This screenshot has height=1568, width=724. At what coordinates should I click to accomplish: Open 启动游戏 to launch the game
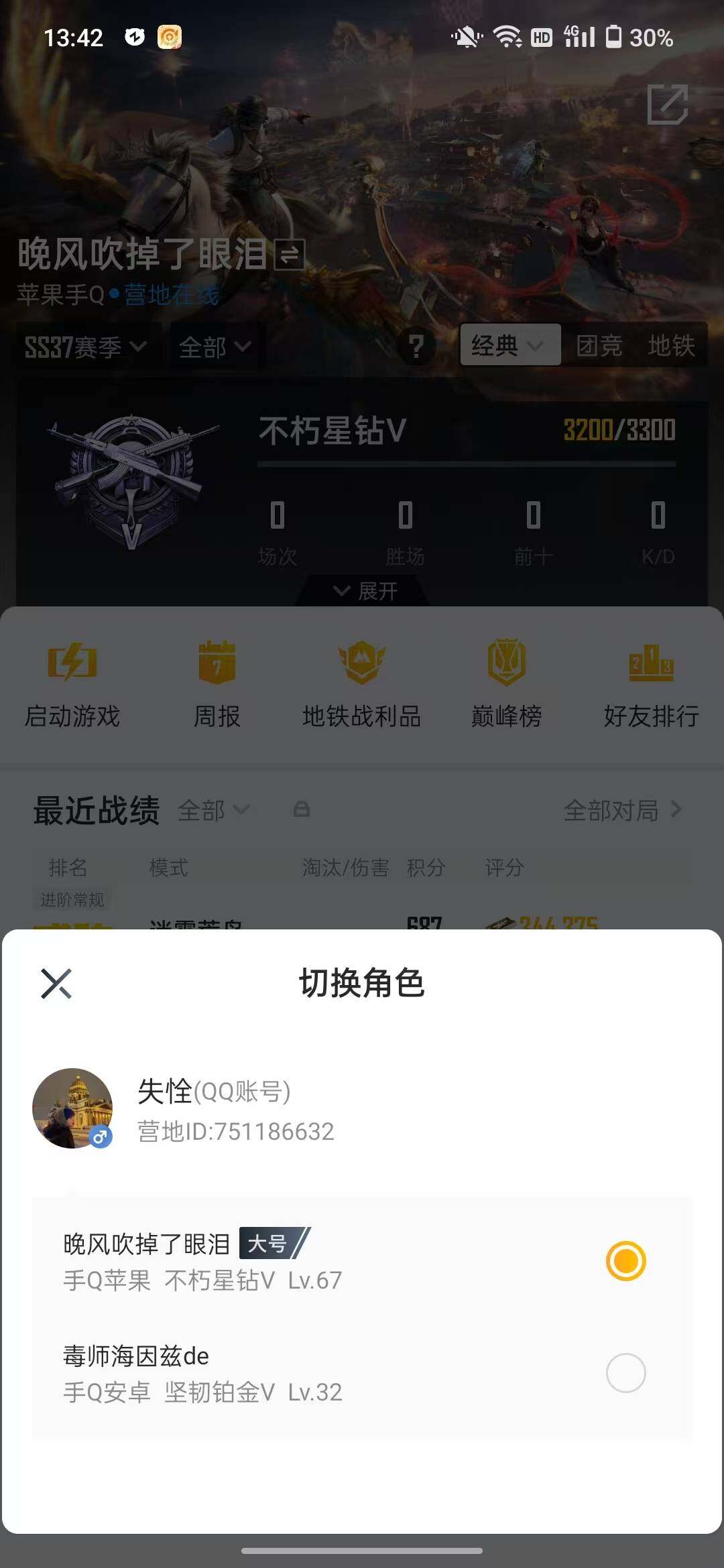pos(70,683)
